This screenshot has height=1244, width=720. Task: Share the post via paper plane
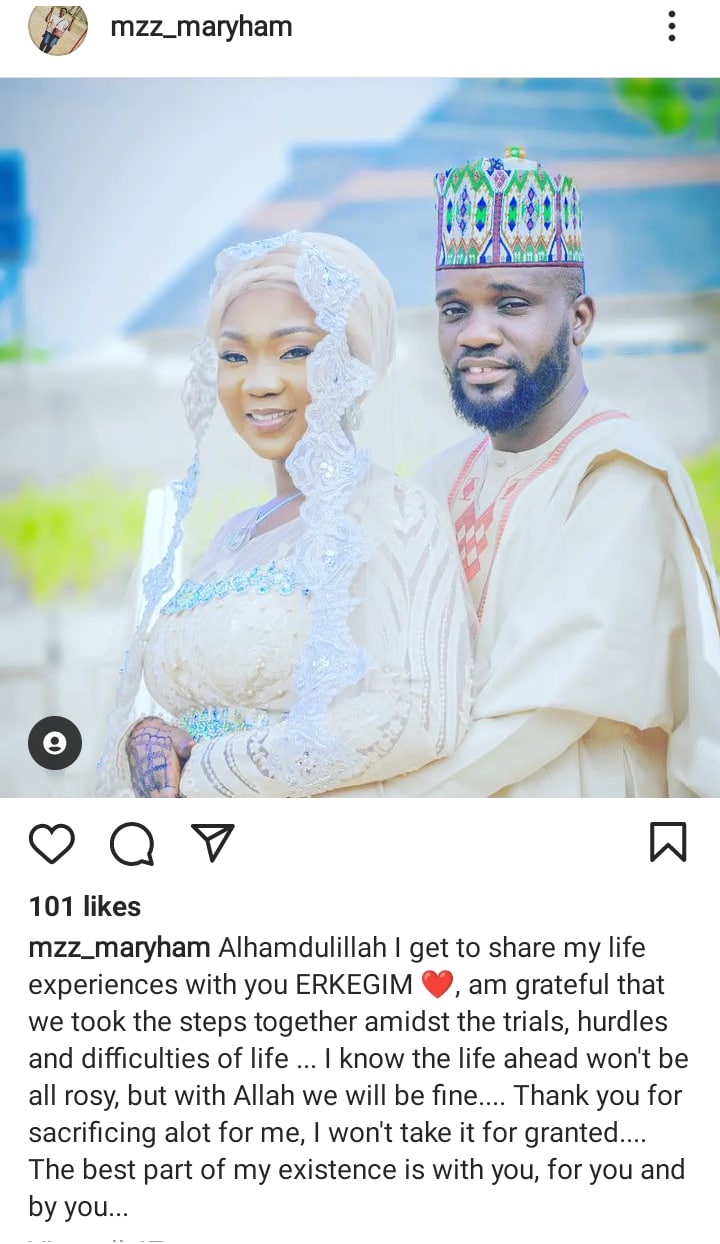click(x=212, y=843)
